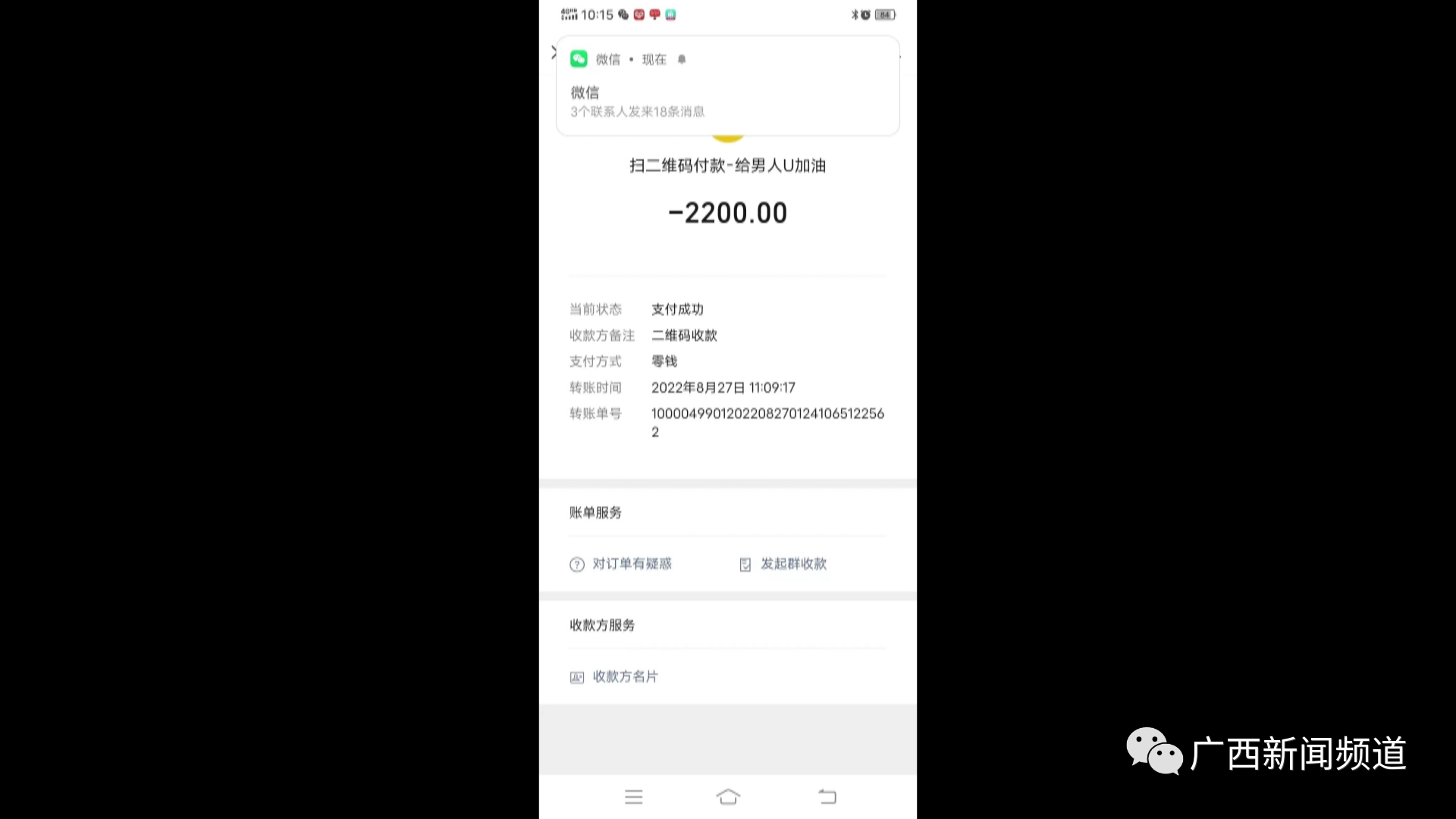The height and width of the screenshot is (819, 1456).
Task: Go to the system home screen
Action: point(728,796)
